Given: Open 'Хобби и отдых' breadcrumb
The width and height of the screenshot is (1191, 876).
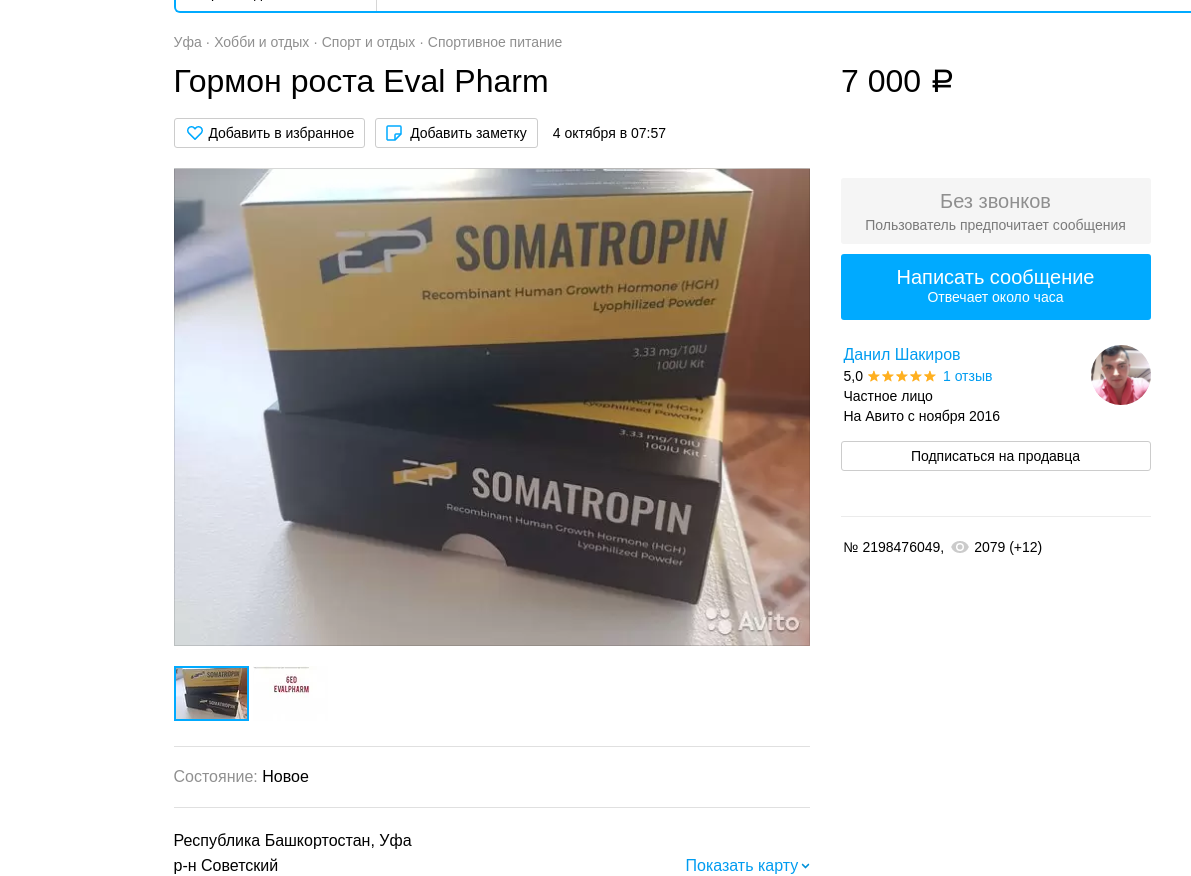Looking at the screenshot, I should (261, 42).
